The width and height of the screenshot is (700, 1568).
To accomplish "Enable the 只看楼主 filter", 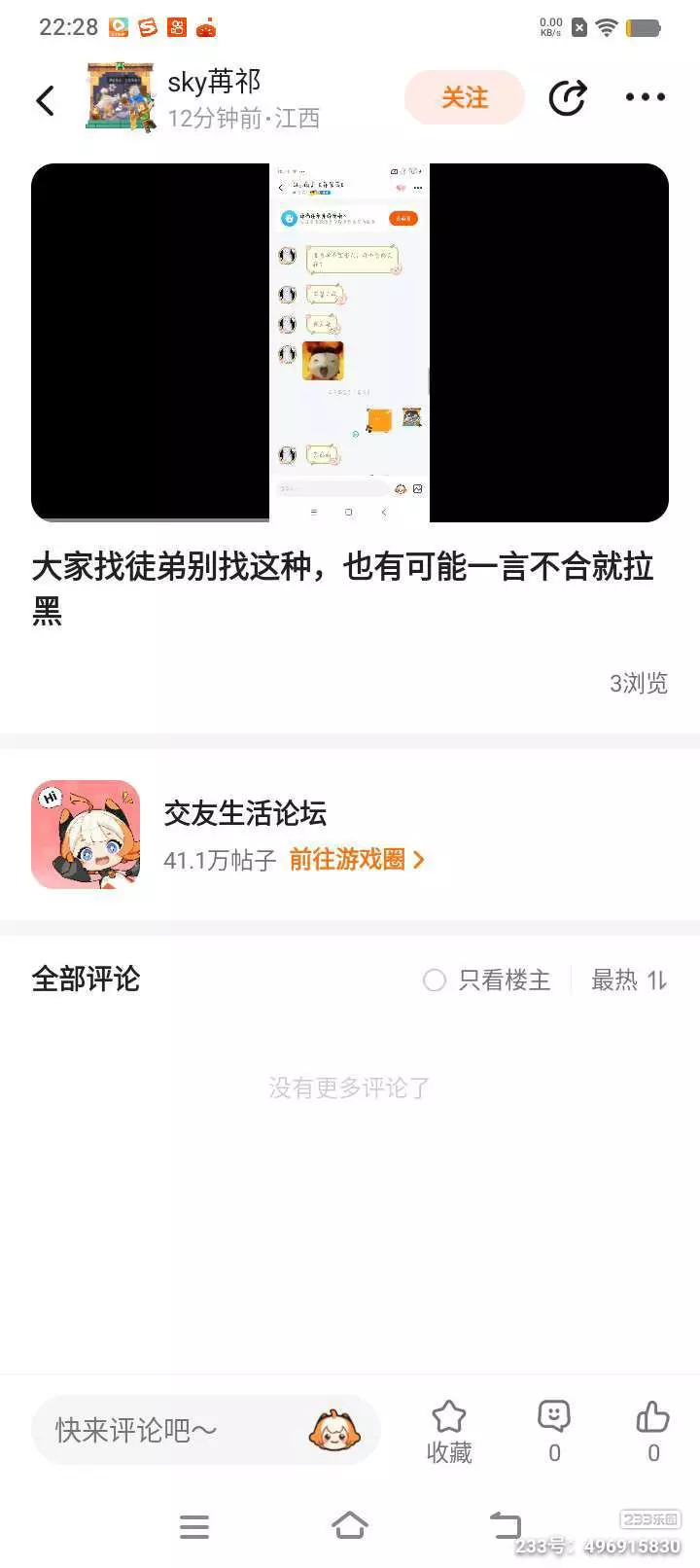I will point(487,980).
